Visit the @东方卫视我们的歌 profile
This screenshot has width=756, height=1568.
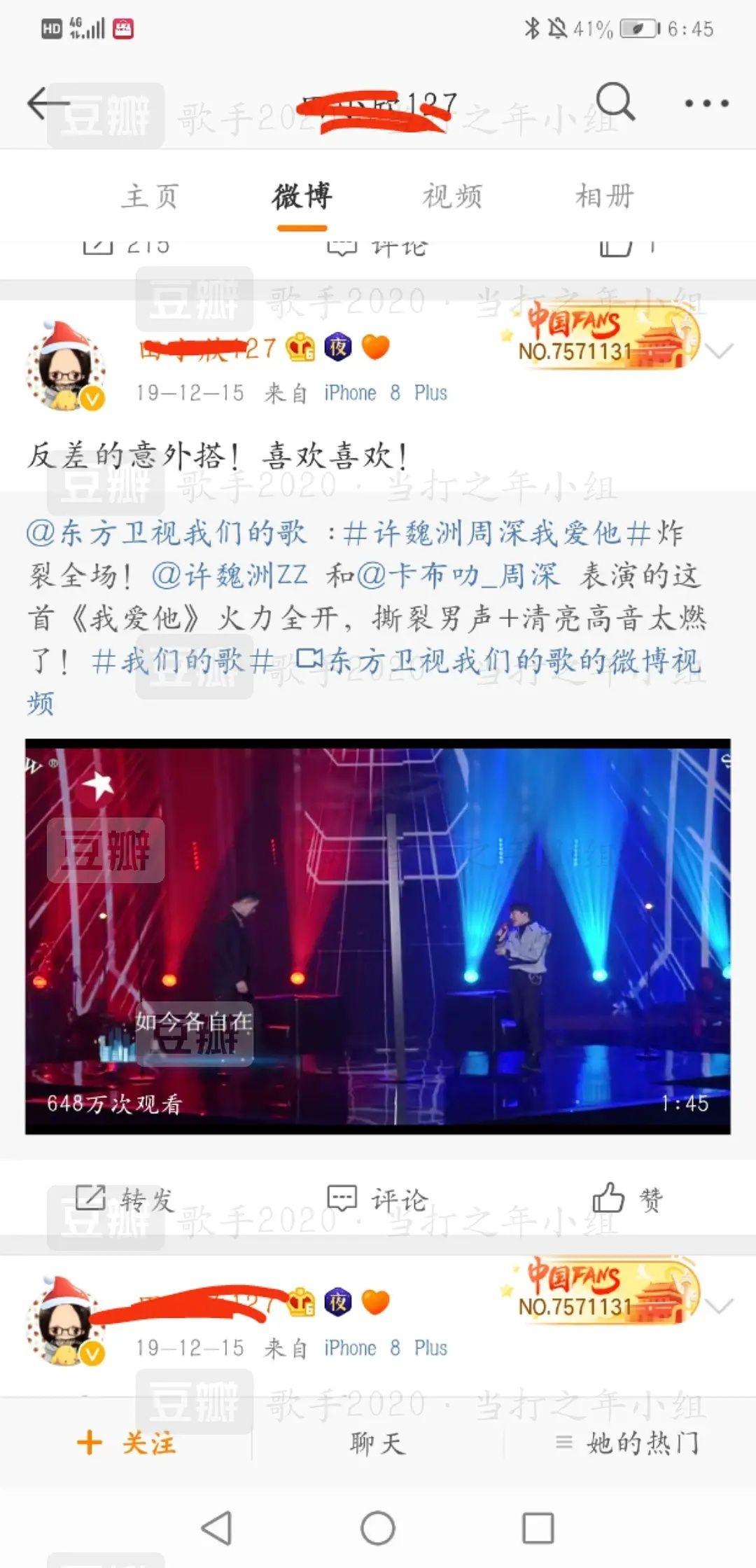[x=167, y=534]
